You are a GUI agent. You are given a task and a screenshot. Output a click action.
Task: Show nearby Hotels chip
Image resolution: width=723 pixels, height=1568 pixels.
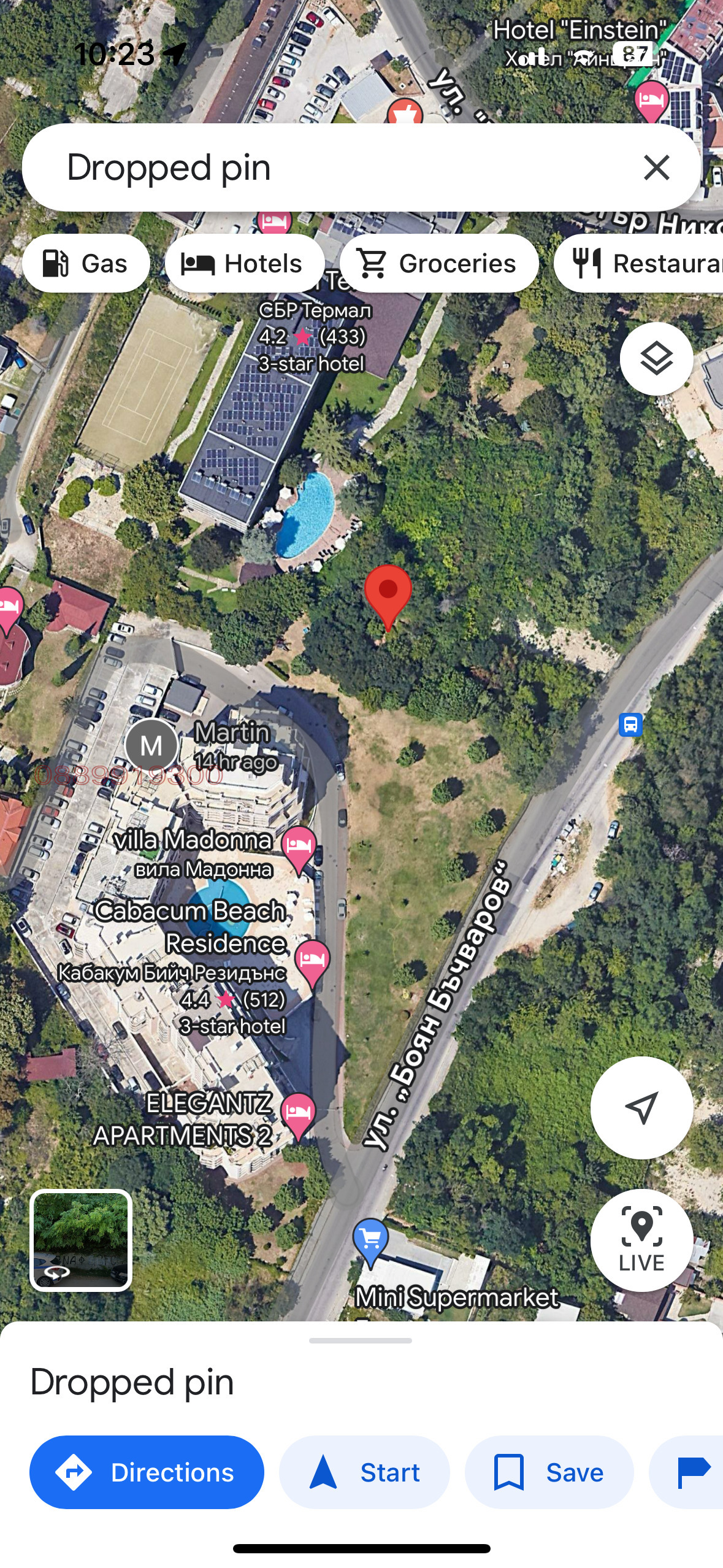(244, 264)
